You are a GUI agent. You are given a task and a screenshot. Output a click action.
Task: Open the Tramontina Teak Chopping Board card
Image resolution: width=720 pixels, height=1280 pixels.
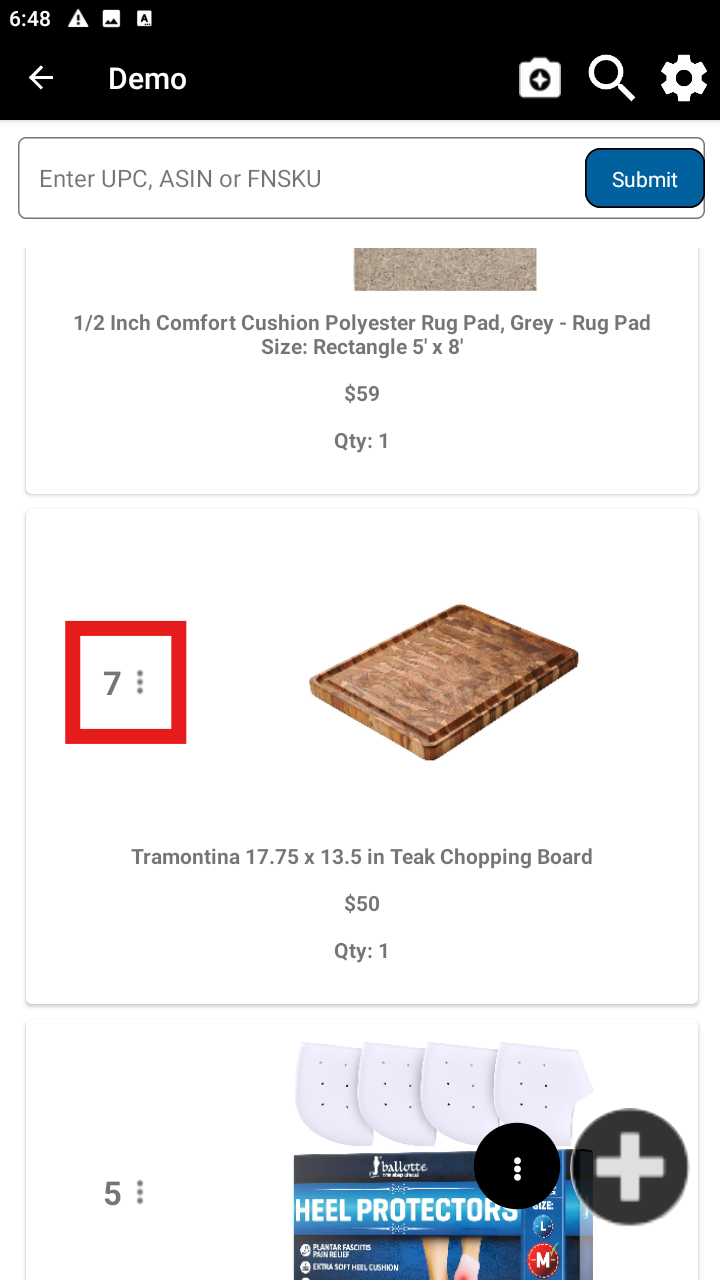[361, 856]
